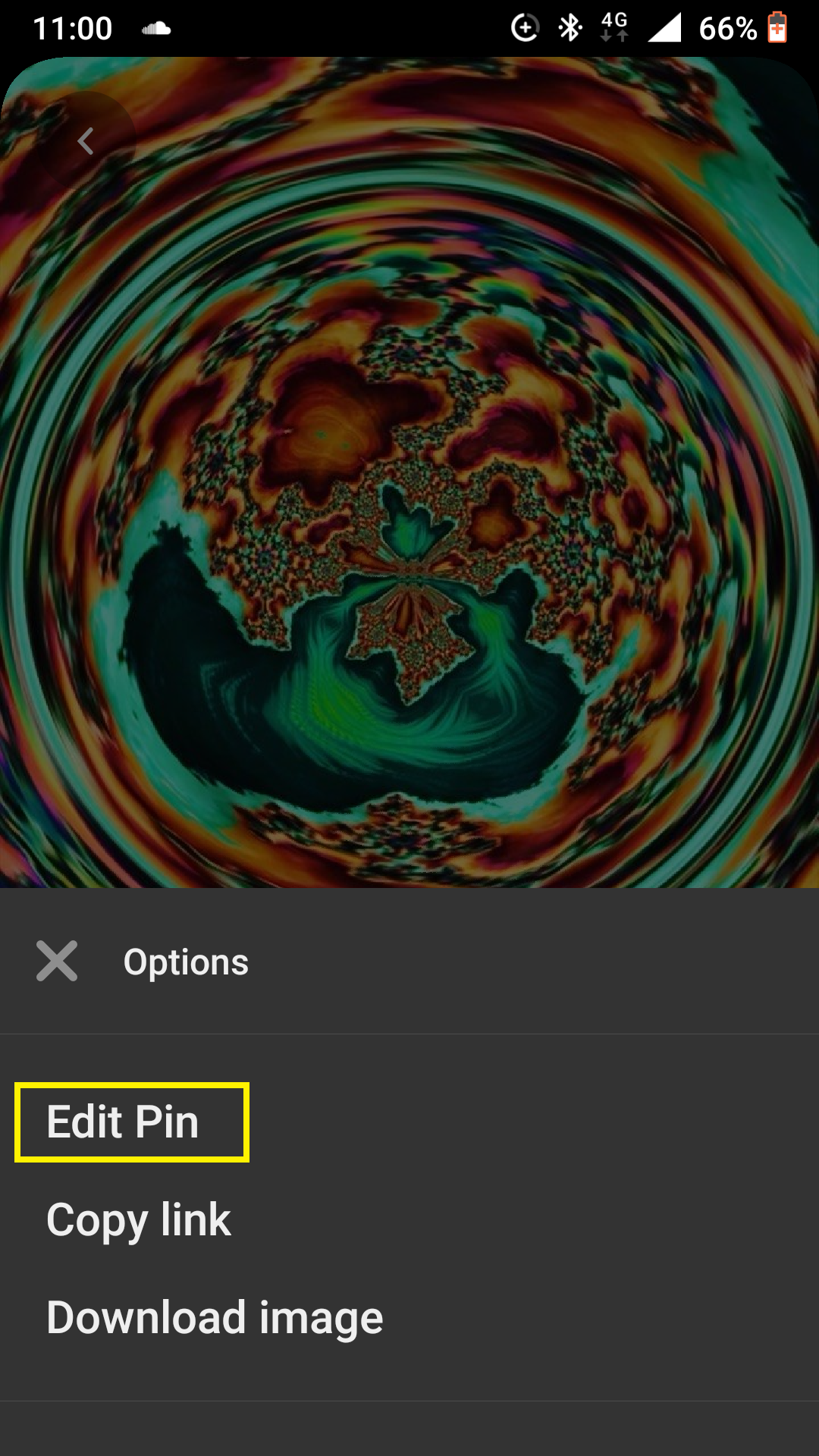Go back using the arrow on the image
The height and width of the screenshot is (1456, 819).
pyautogui.click(x=86, y=141)
